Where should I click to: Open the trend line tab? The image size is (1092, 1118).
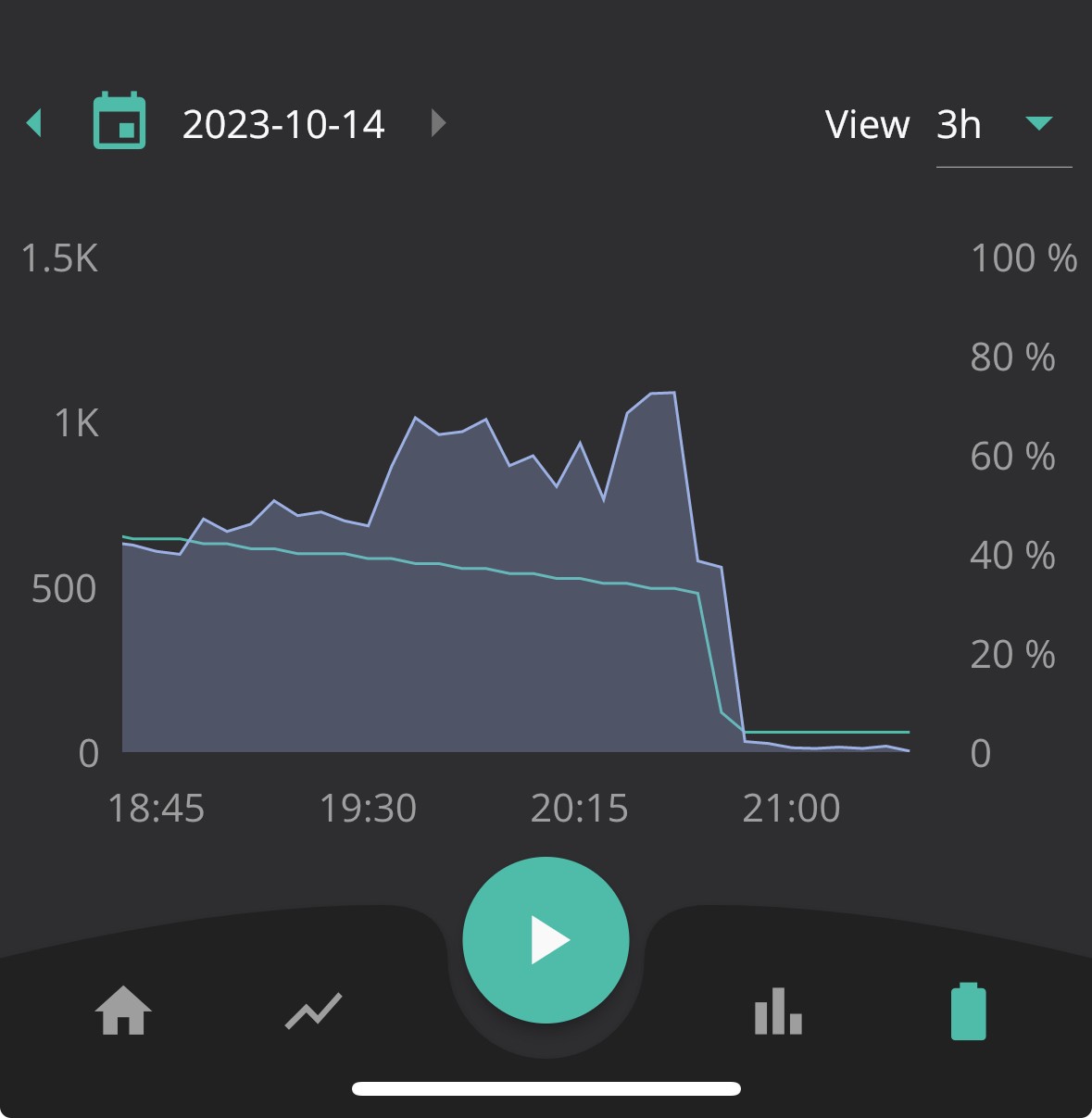tap(314, 1011)
